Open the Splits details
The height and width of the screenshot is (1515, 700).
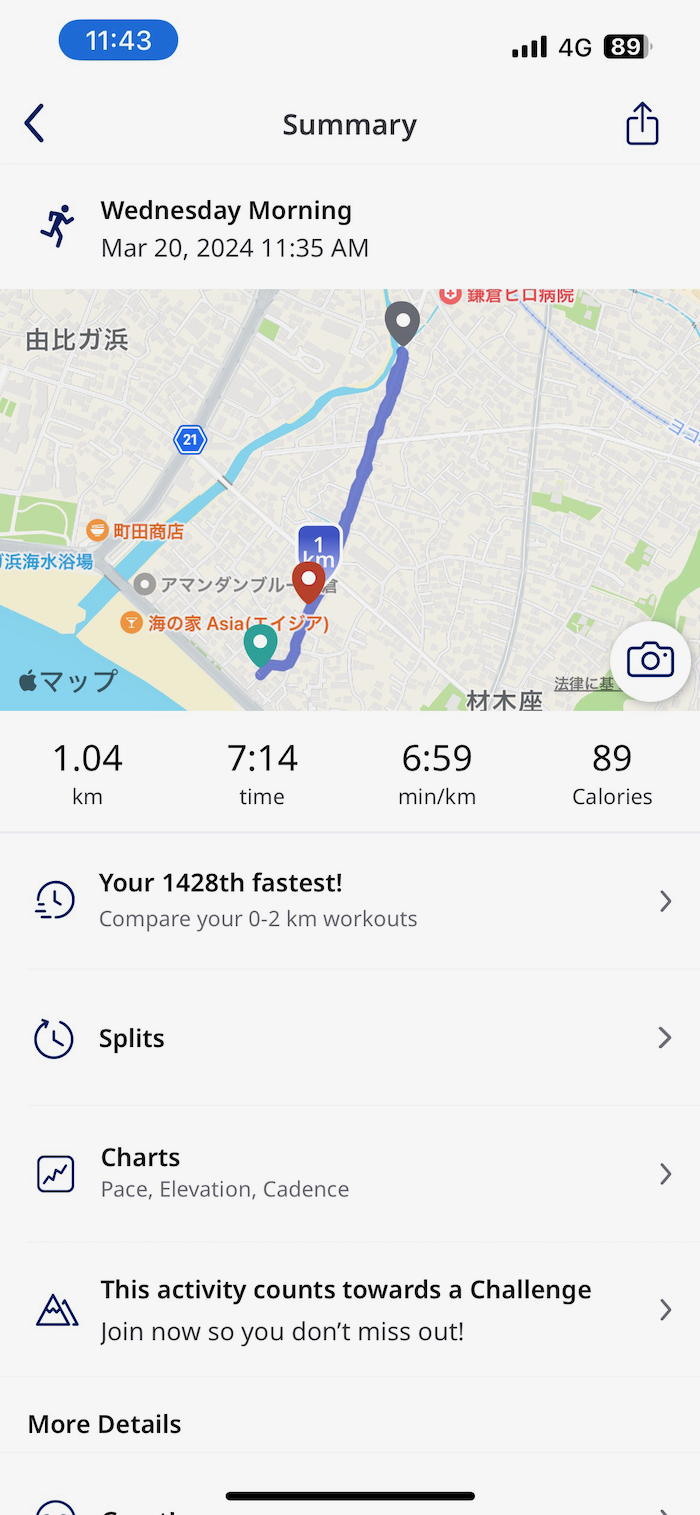(350, 1038)
